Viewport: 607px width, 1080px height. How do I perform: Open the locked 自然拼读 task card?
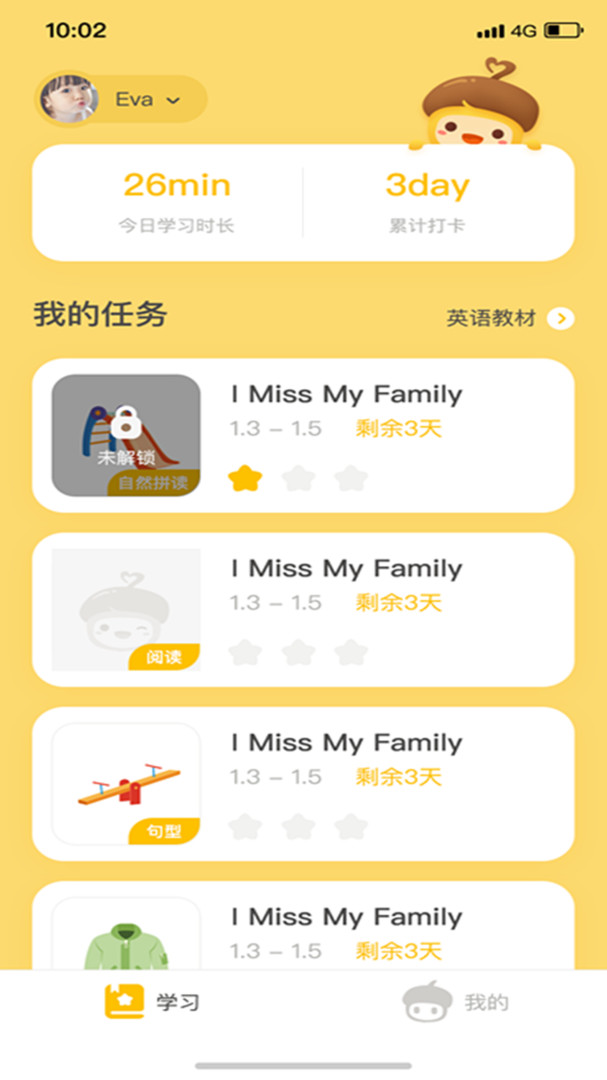click(303, 435)
